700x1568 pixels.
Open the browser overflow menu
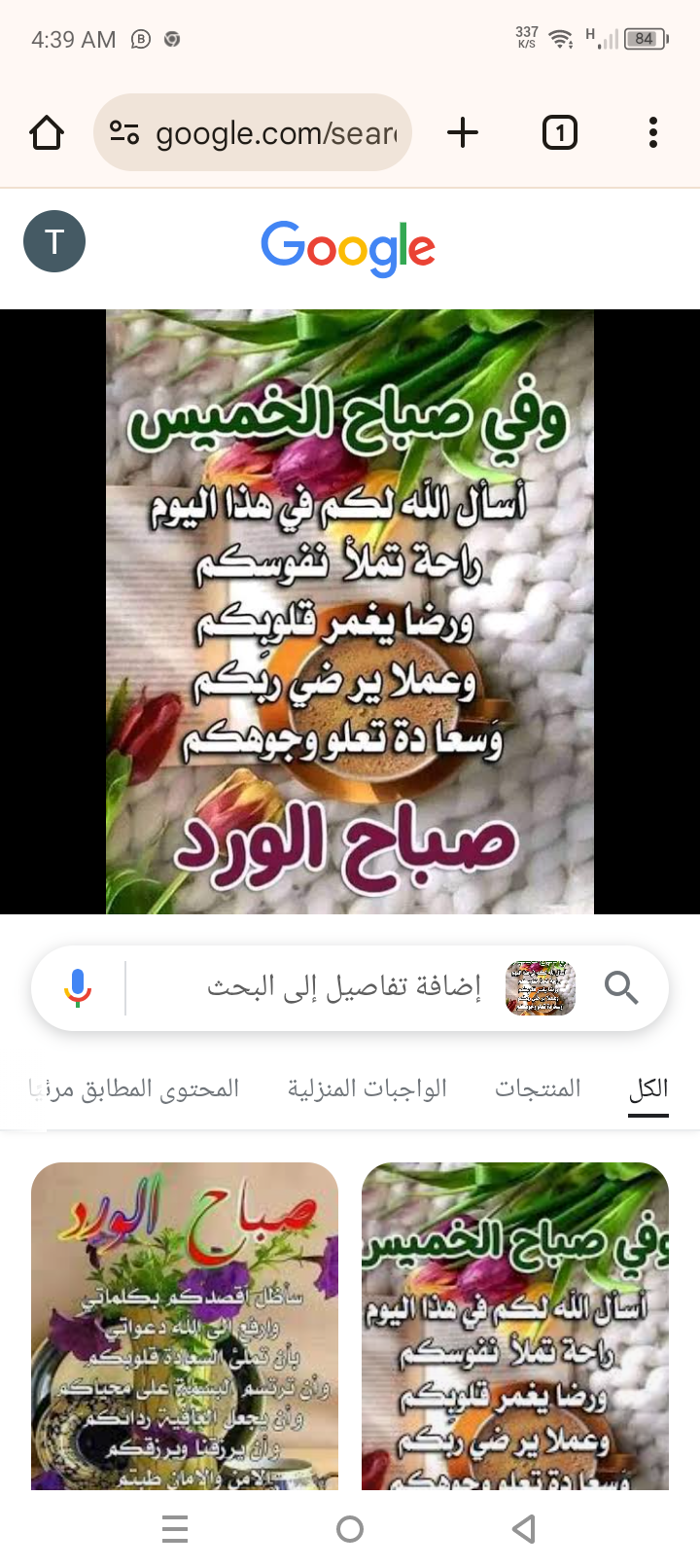pos(653,132)
